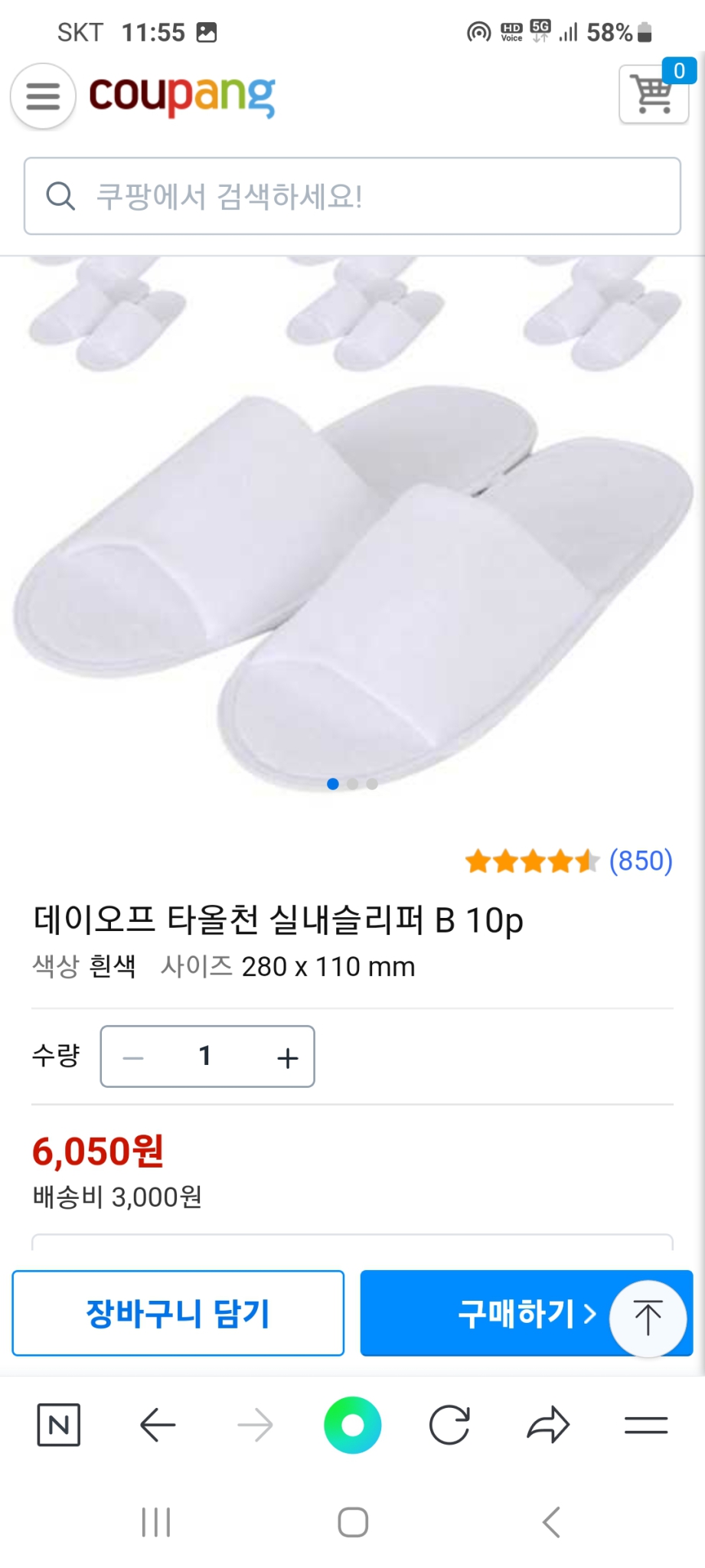
Task: Tap the green home button in browser bar
Action: point(352,1424)
